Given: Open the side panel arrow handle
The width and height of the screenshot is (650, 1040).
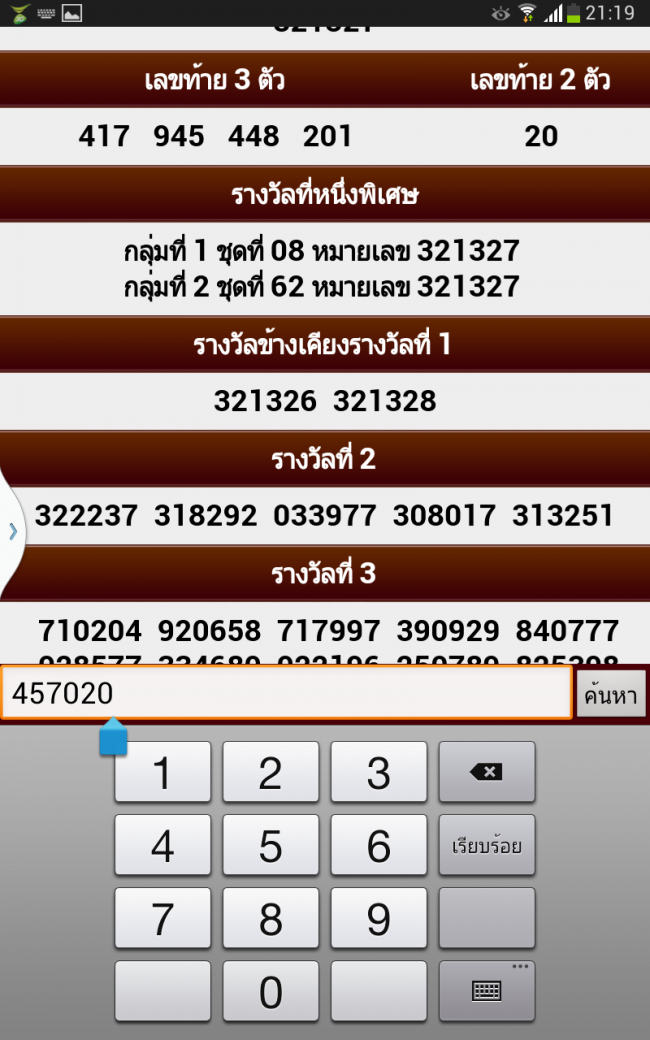Looking at the screenshot, I should pos(12,531).
